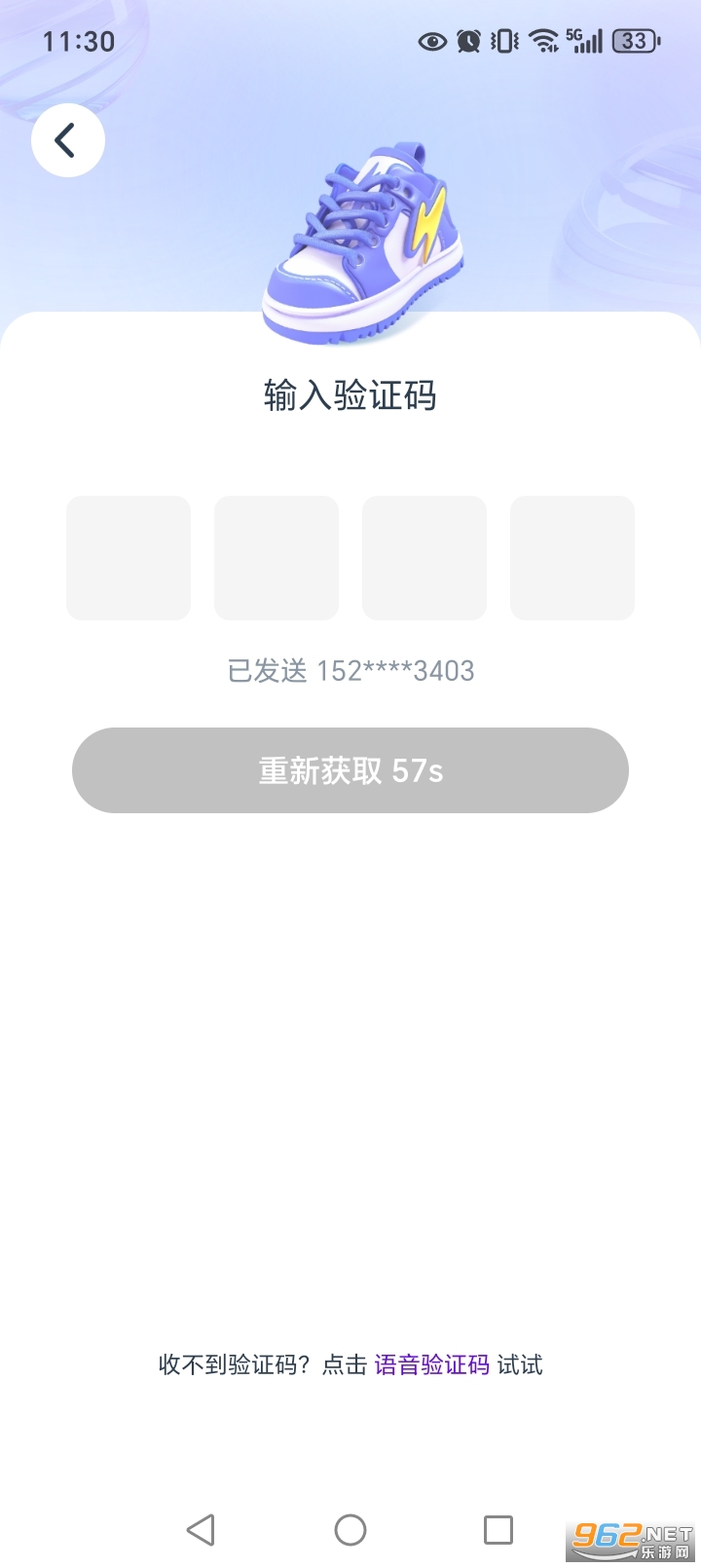
Task: Tap the first verification code box
Action: [128, 557]
